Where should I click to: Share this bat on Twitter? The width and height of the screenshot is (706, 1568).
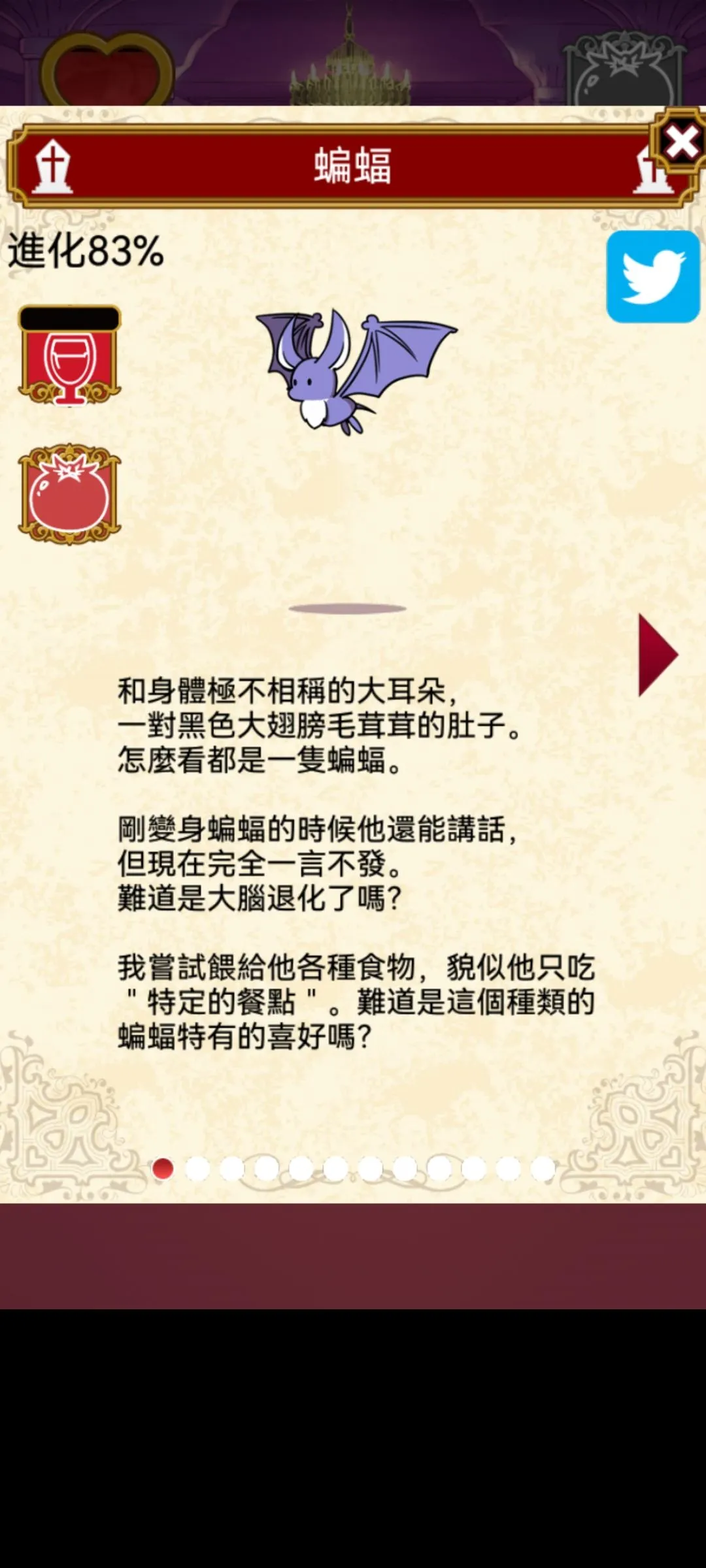(x=652, y=276)
